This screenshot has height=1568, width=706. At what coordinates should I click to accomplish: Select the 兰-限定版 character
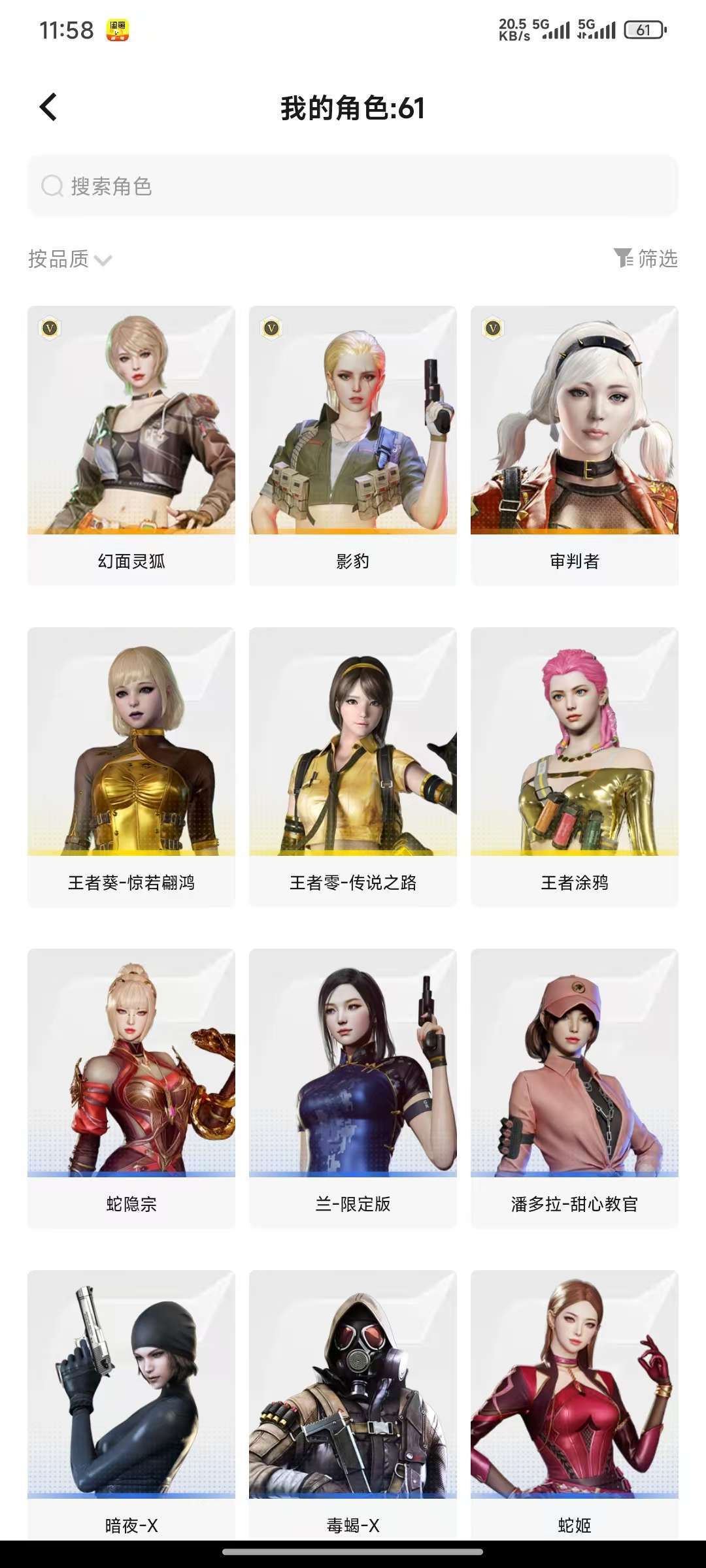353,1087
